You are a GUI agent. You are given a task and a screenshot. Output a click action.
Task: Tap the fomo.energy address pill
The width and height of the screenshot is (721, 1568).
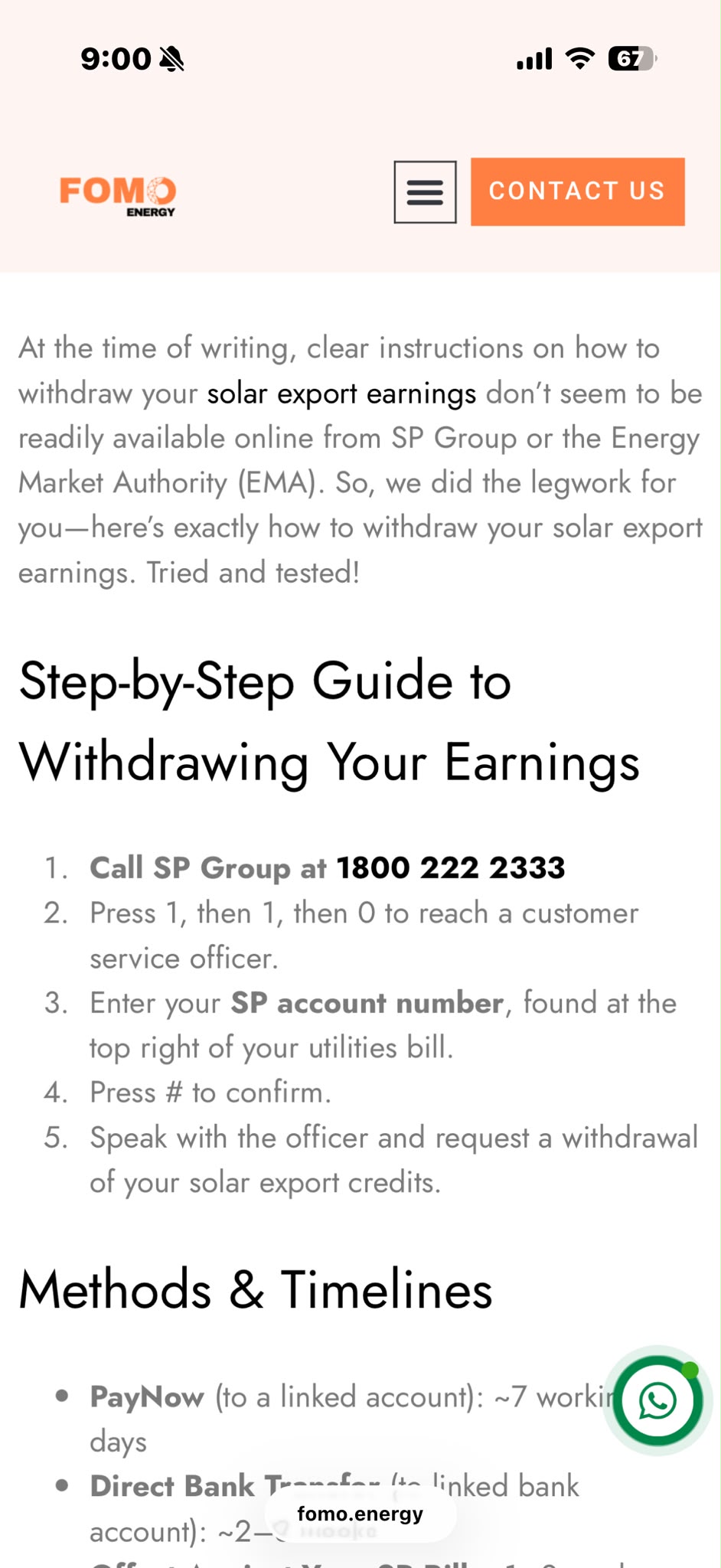(x=360, y=1514)
